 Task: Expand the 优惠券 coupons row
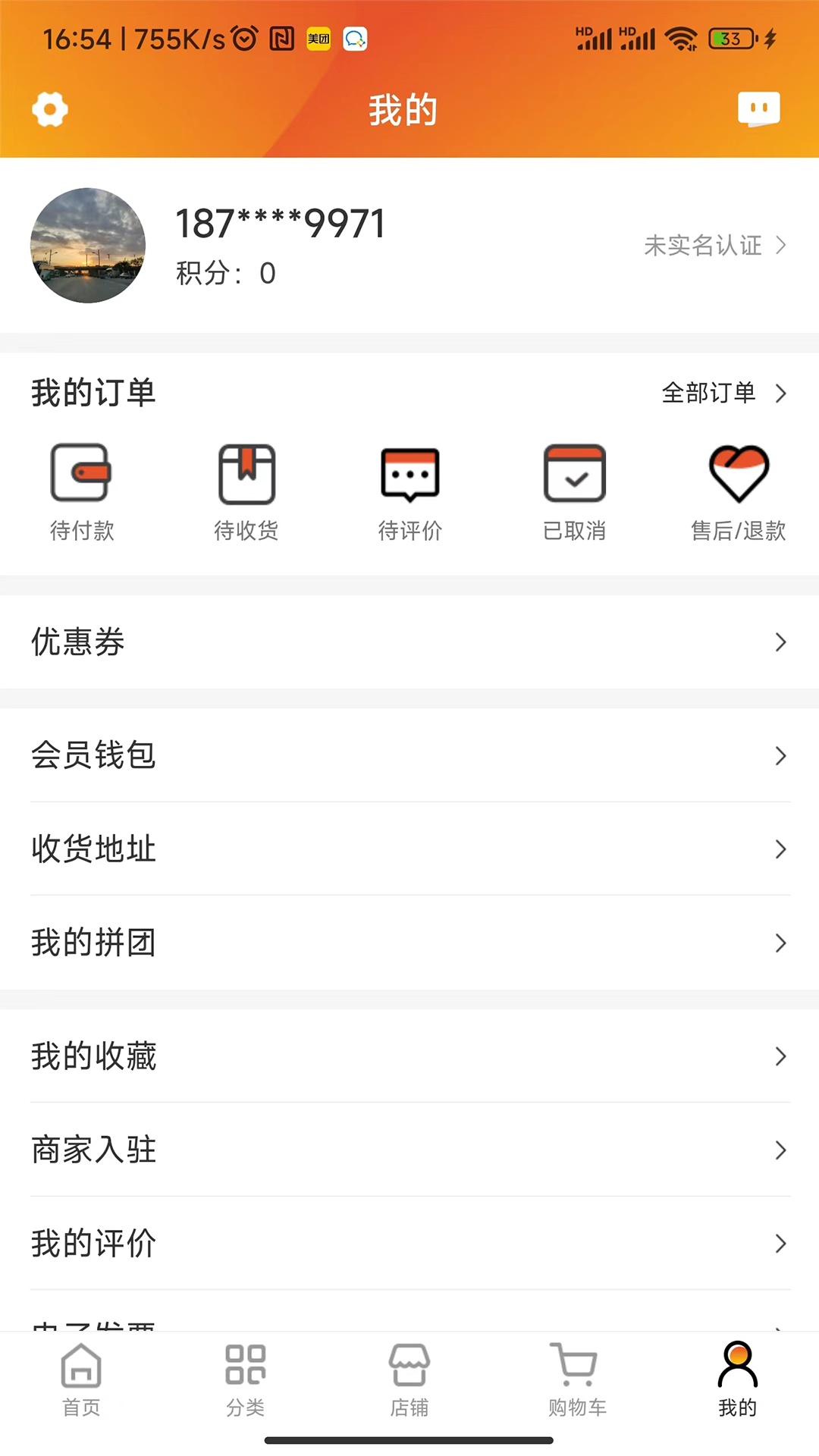point(409,642)
